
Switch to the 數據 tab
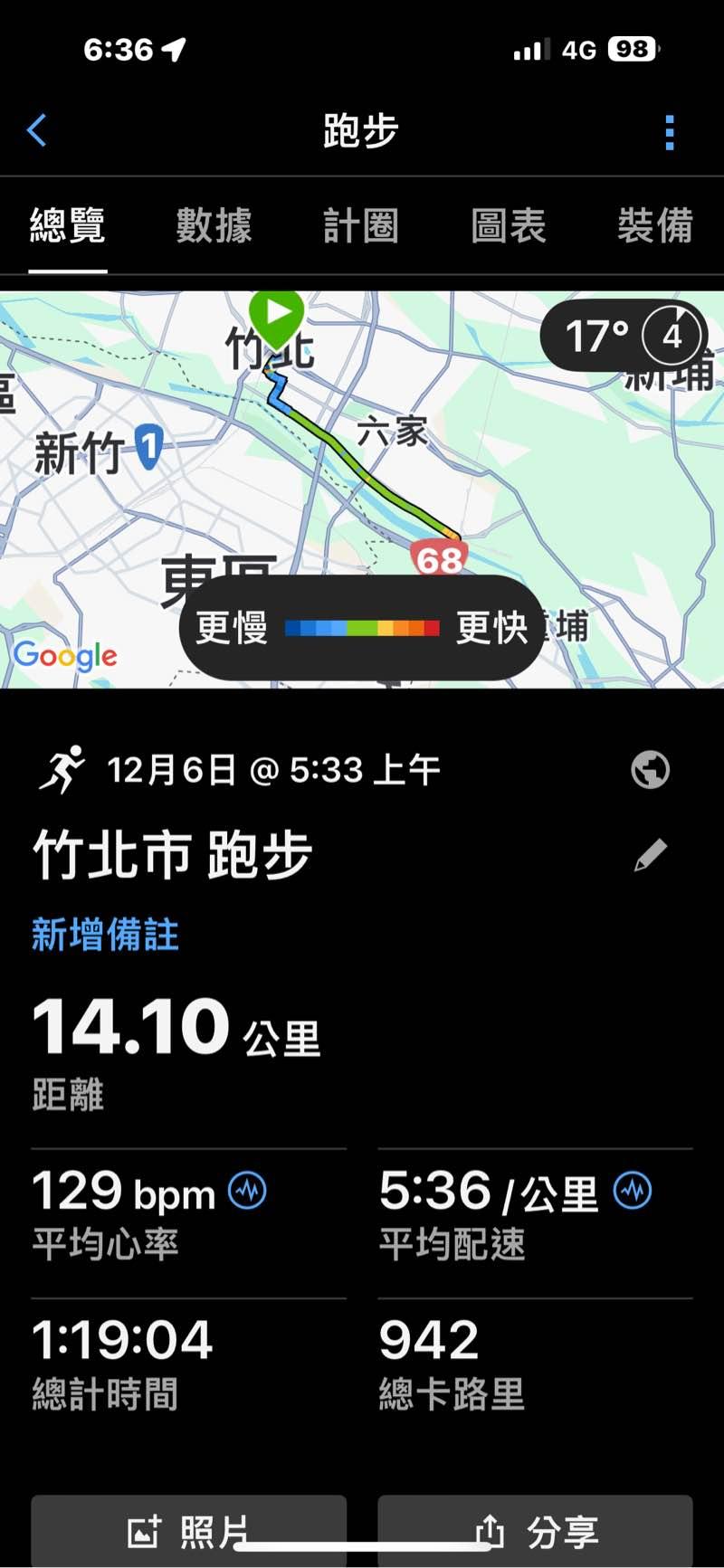[x=214, y=225]
